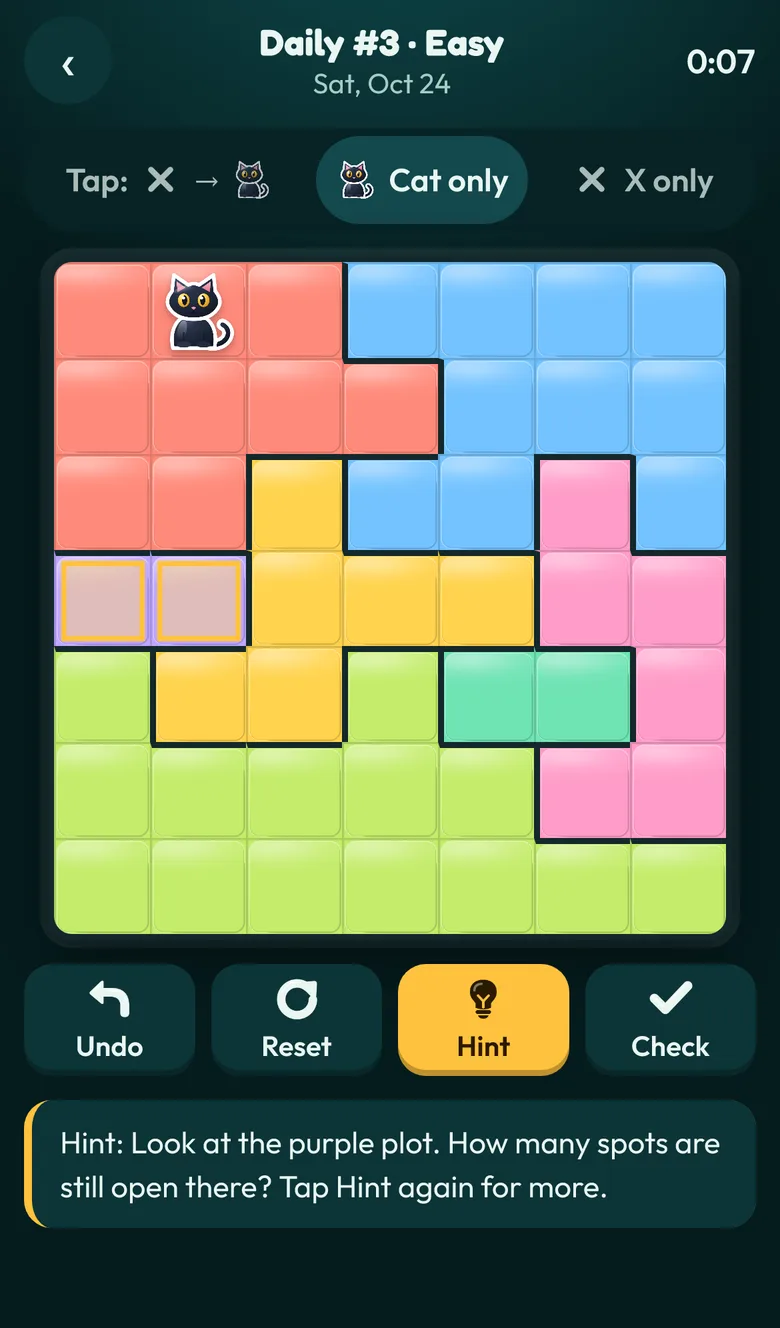
Task: Tap Hint for another clue
Action: (484, 1018)
